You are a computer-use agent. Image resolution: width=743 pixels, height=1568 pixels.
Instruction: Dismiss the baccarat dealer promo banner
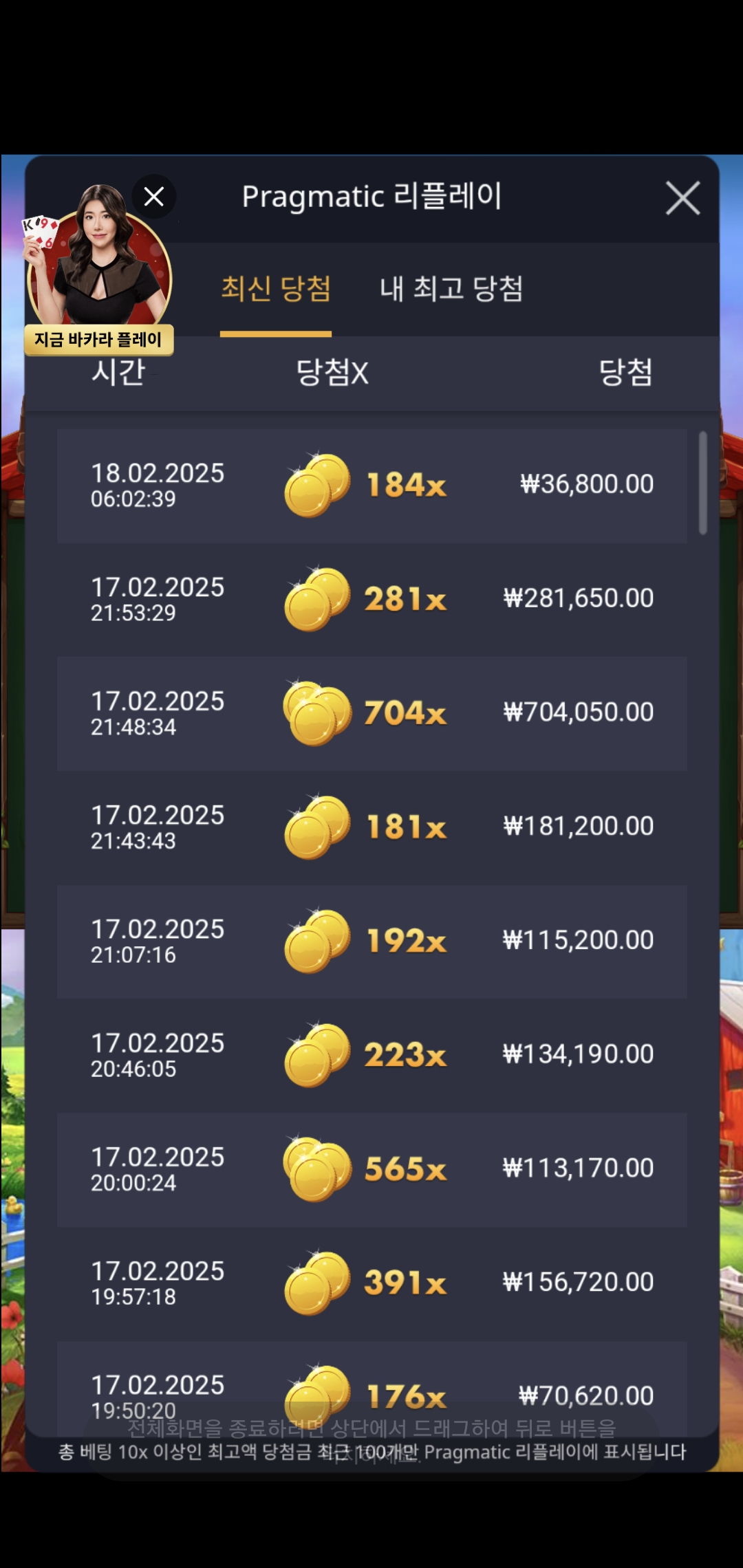154,197
